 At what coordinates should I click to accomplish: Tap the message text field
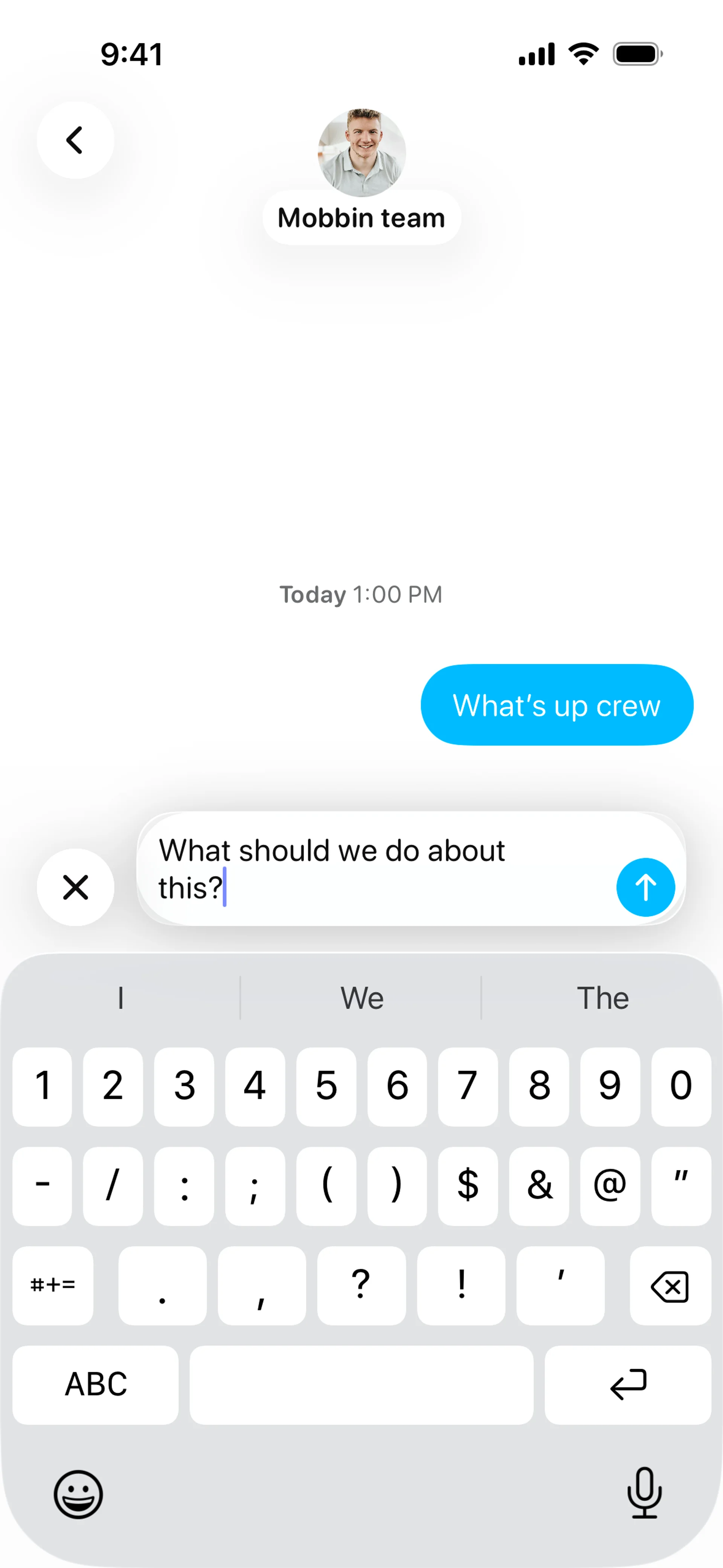(377, 869)
